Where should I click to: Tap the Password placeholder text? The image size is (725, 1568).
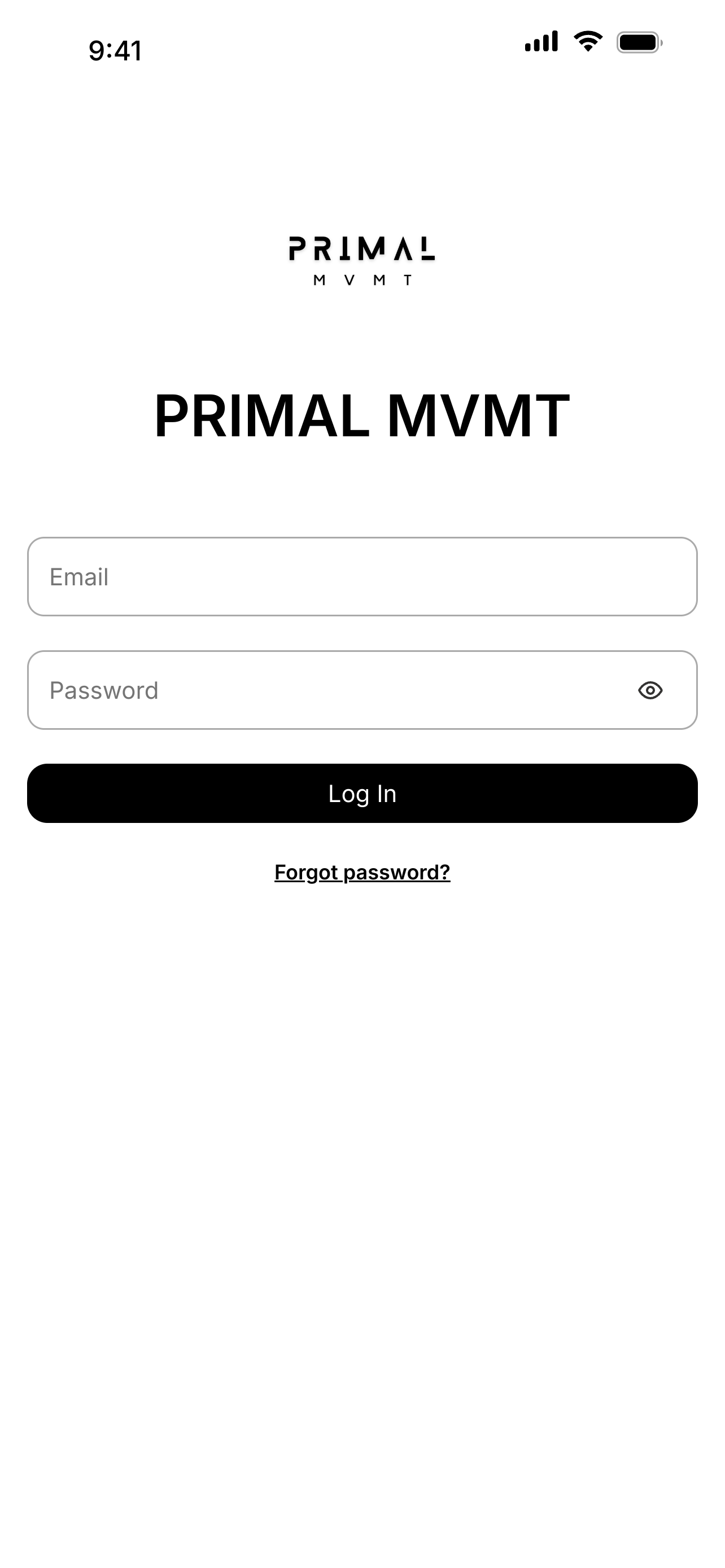(103, 690)
